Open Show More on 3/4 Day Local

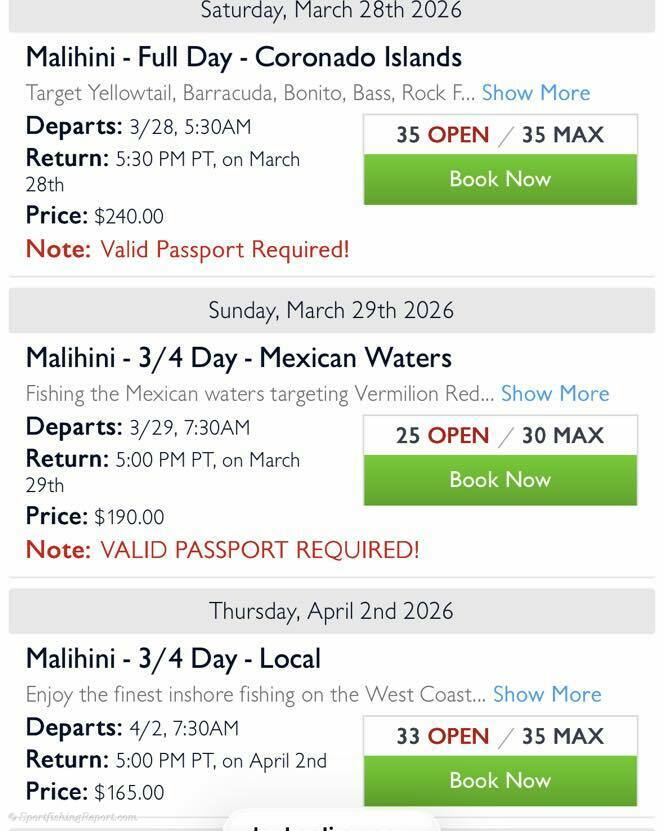point(547,694)
